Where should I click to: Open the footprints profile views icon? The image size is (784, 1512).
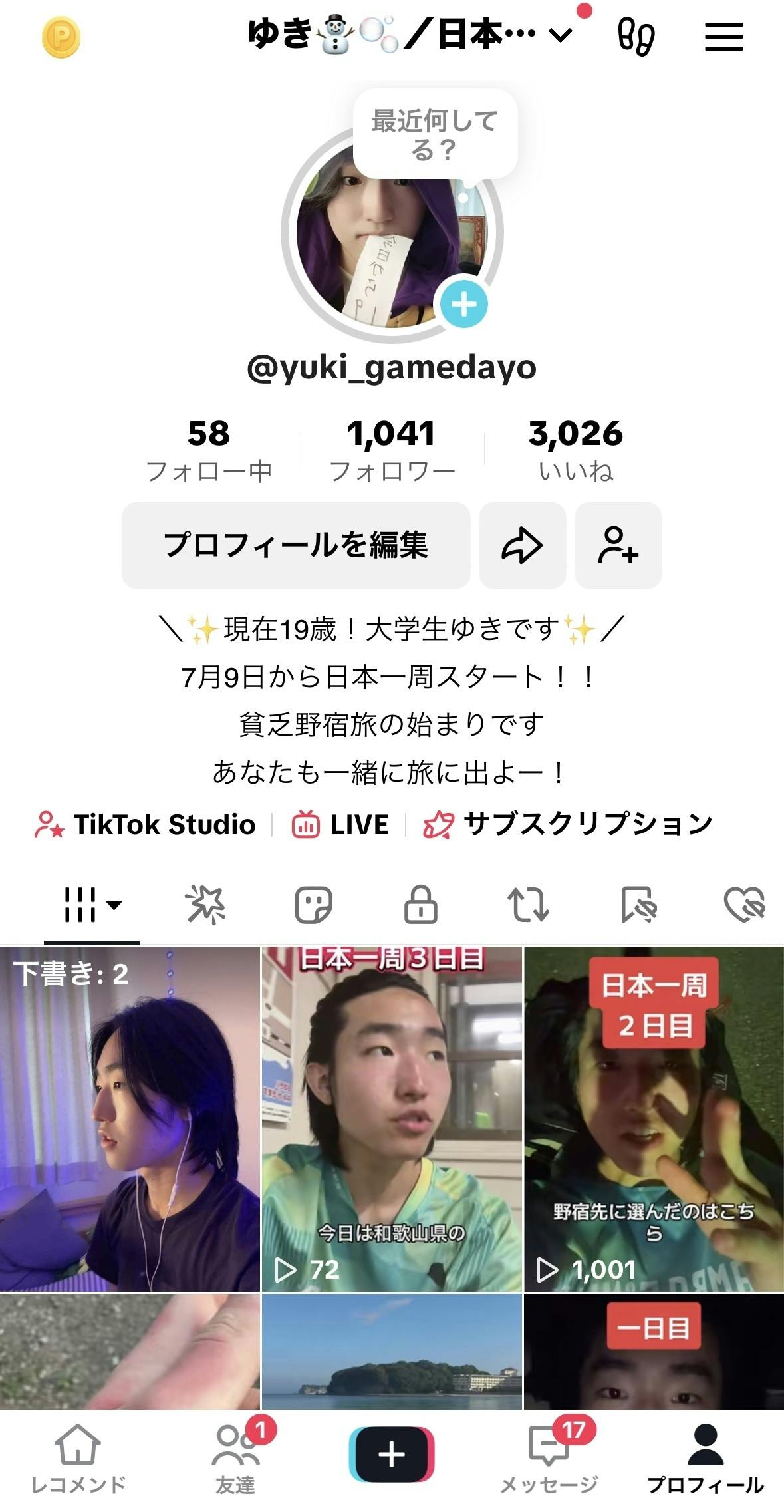(x=636, y=36)
